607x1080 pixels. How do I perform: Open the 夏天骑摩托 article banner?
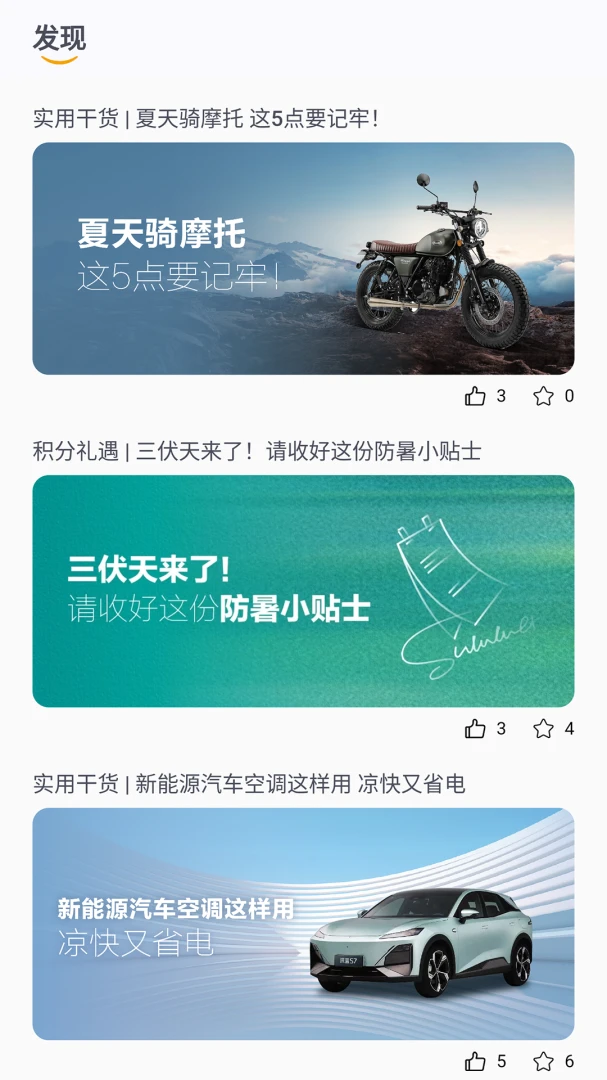pyautogui.click(x=303, y=258)
